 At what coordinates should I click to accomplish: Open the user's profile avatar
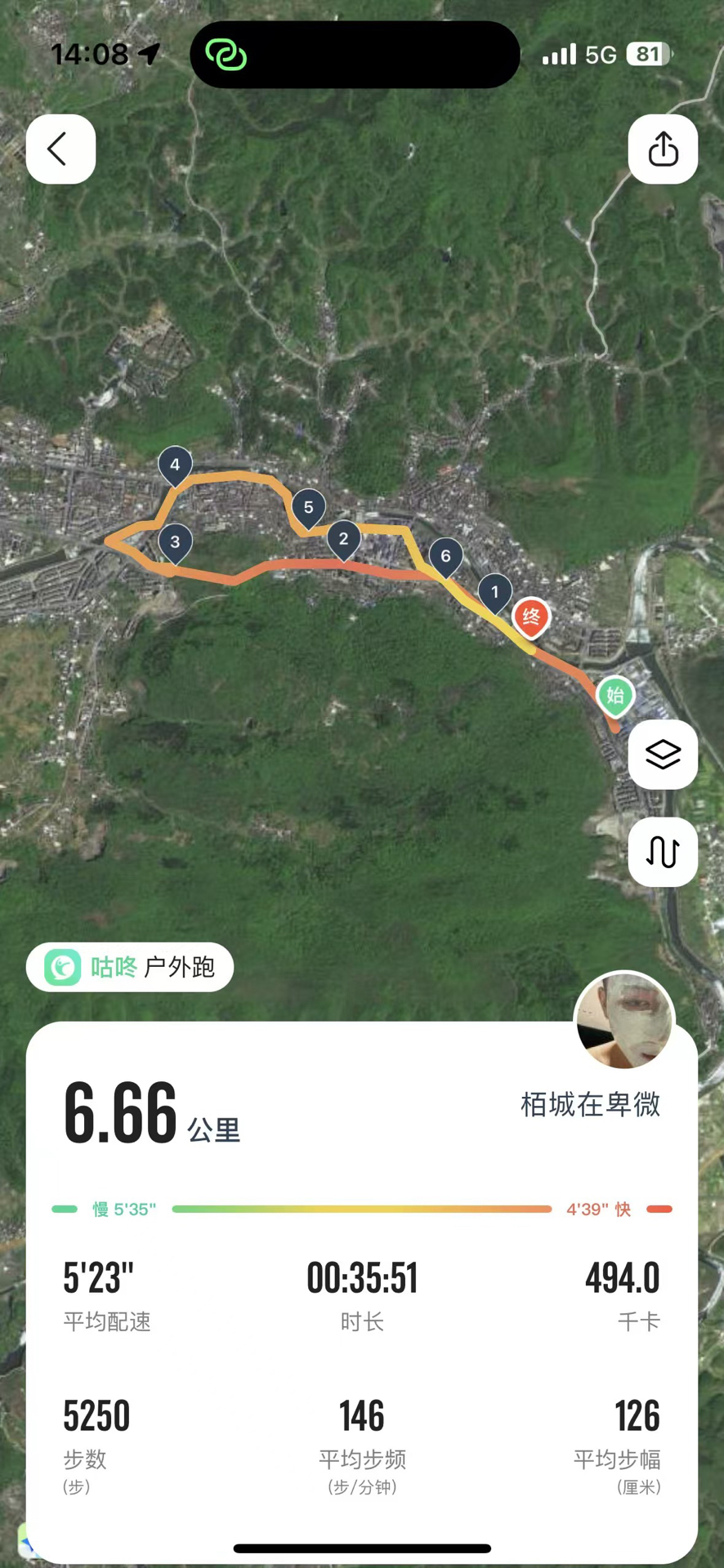[x=624, y=1021]
